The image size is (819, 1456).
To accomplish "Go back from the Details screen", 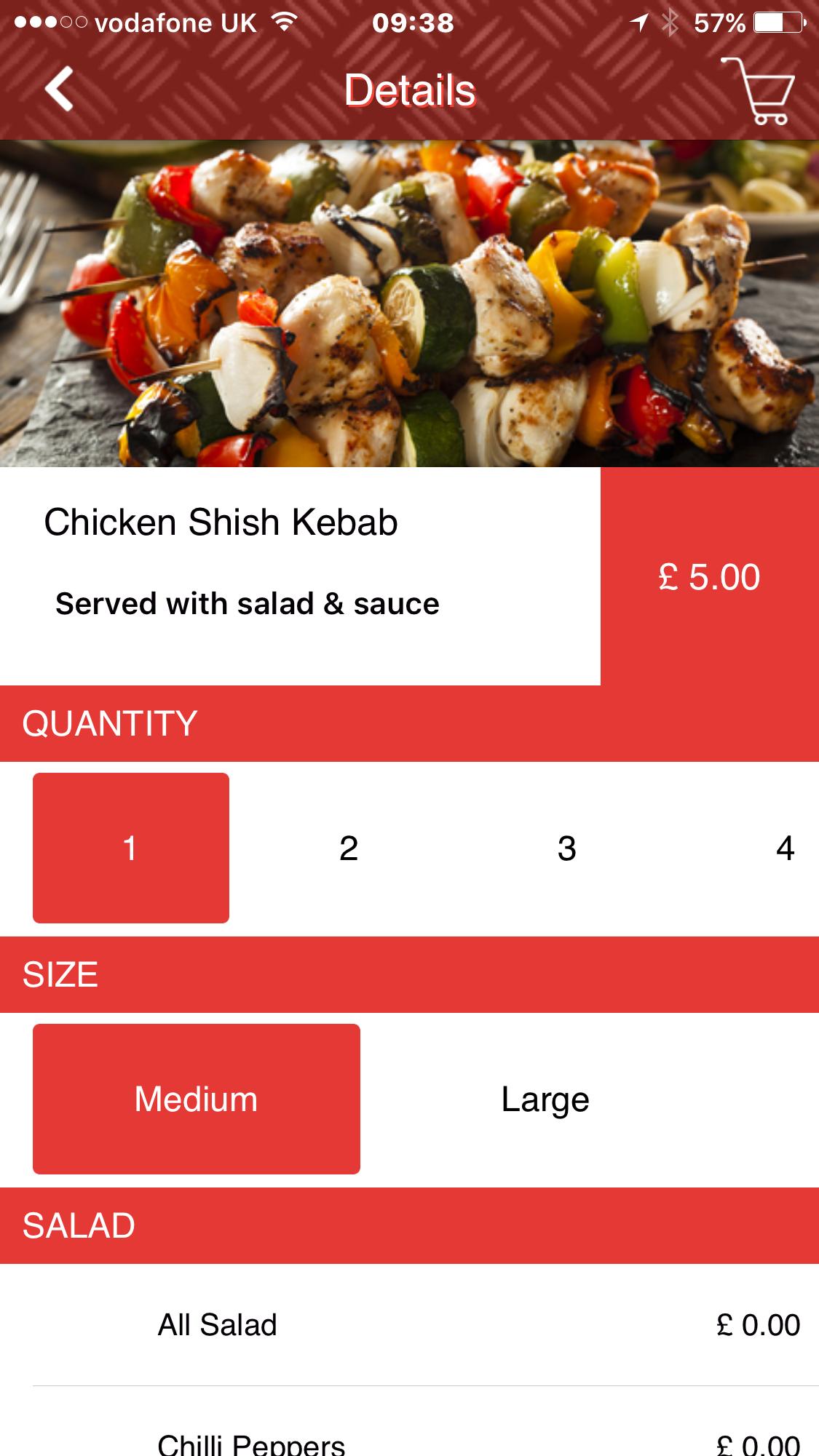I will tap(60, 89).
